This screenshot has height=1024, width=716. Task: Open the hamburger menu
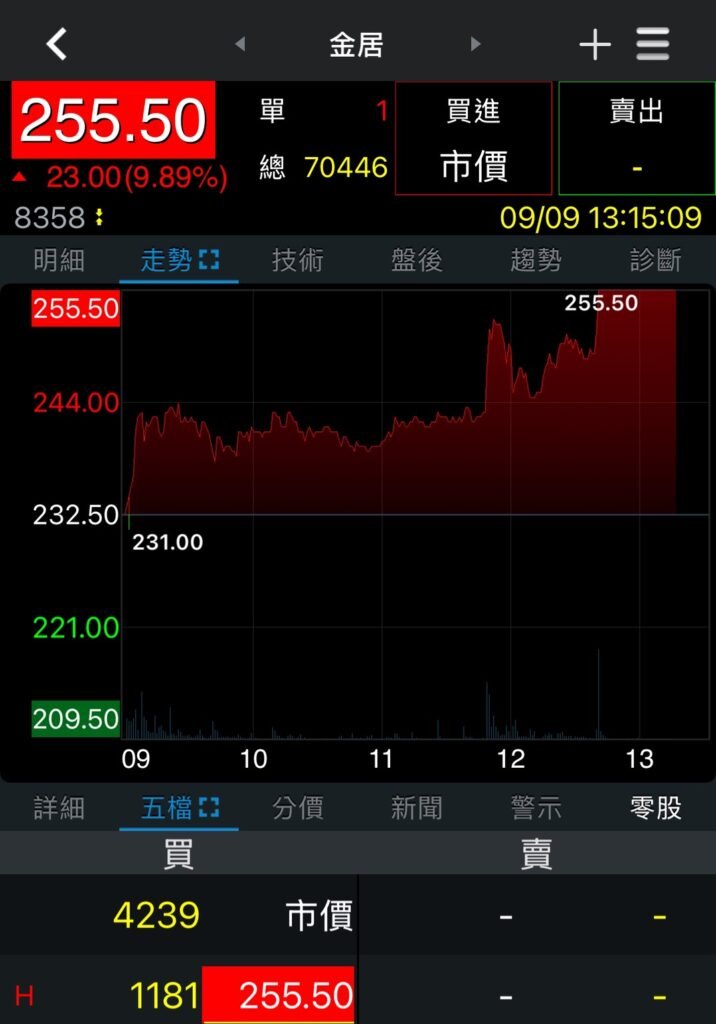coord(653,44)
